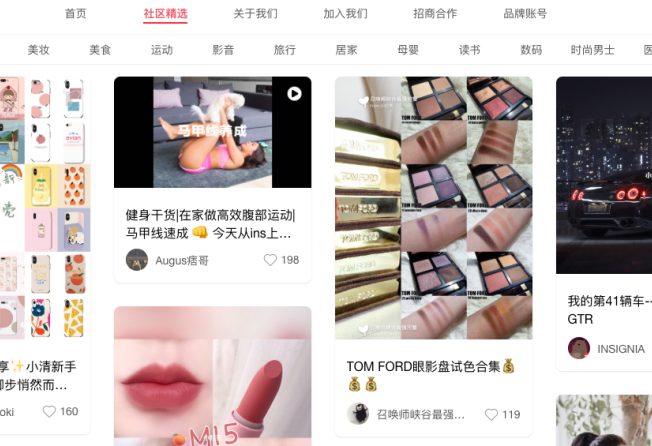The height and width of the screenshot is (446, 652).
Task: Select the 美妆 category
Action: coord(39,49)
